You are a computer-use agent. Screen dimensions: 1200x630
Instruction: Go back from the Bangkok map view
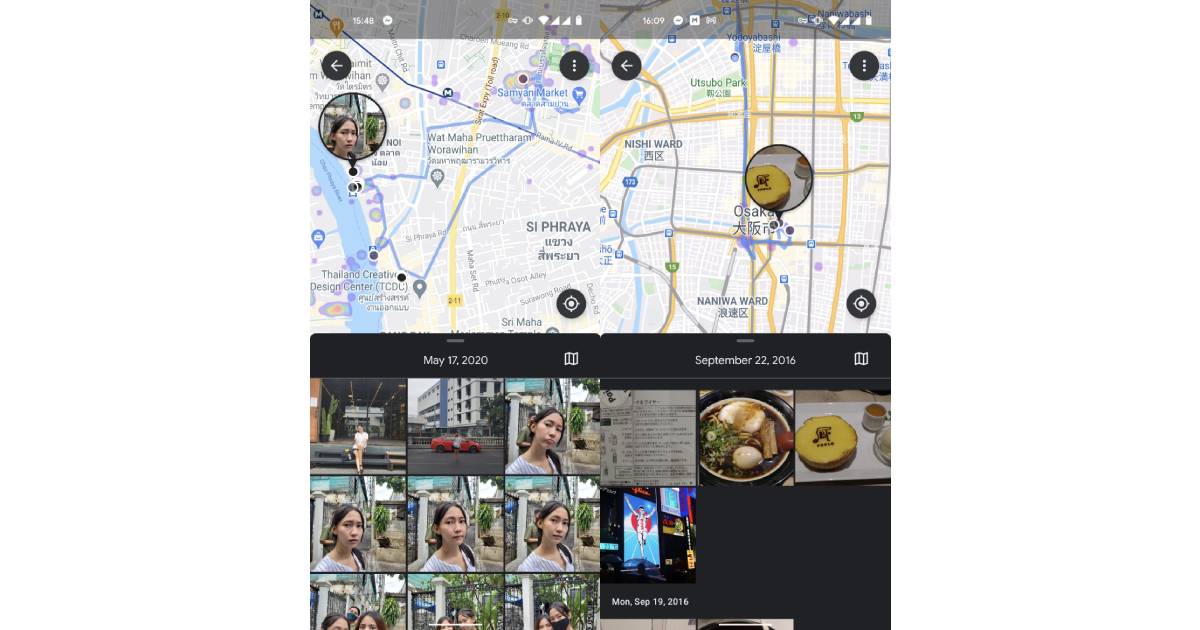click(x=336, y=66)
